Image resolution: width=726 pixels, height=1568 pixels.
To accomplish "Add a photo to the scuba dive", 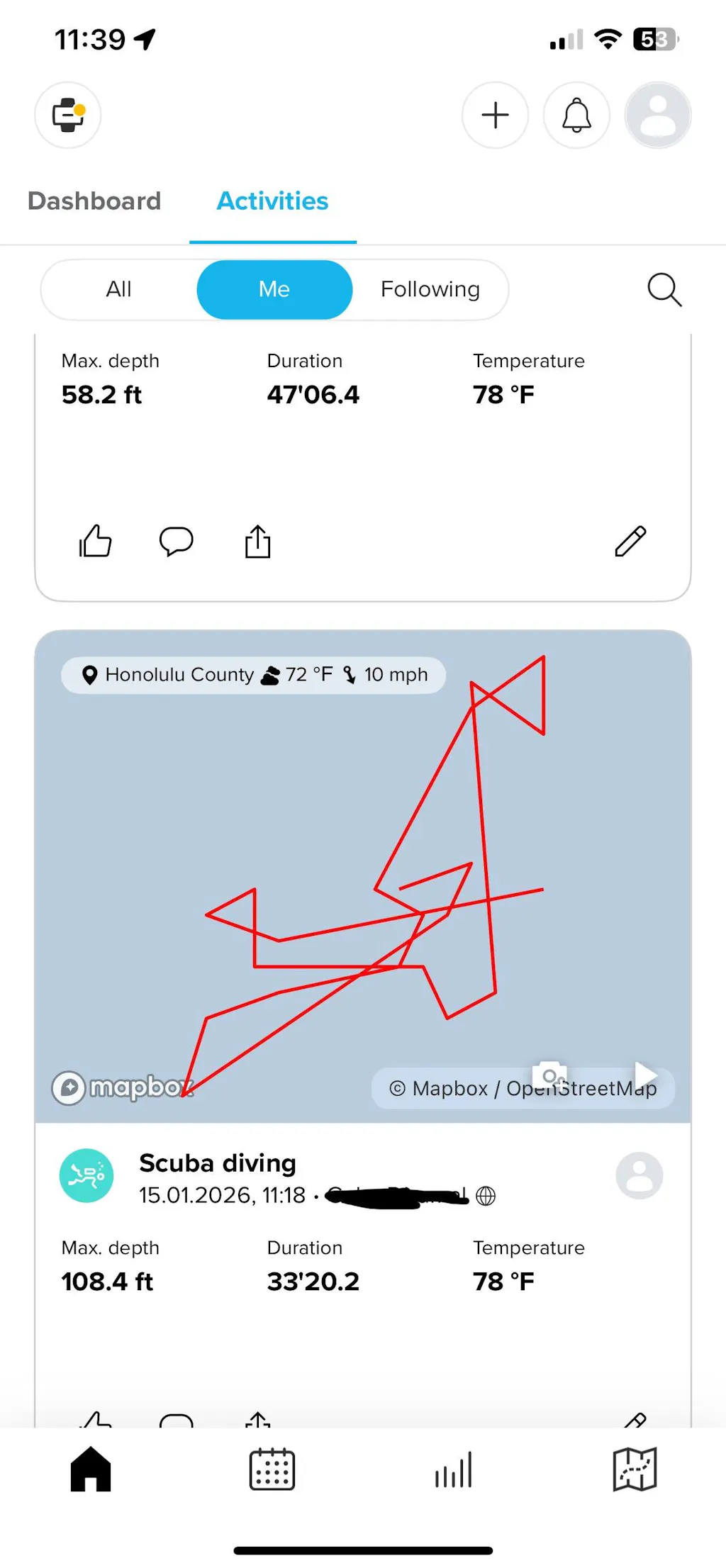I will click(549, 1074).
